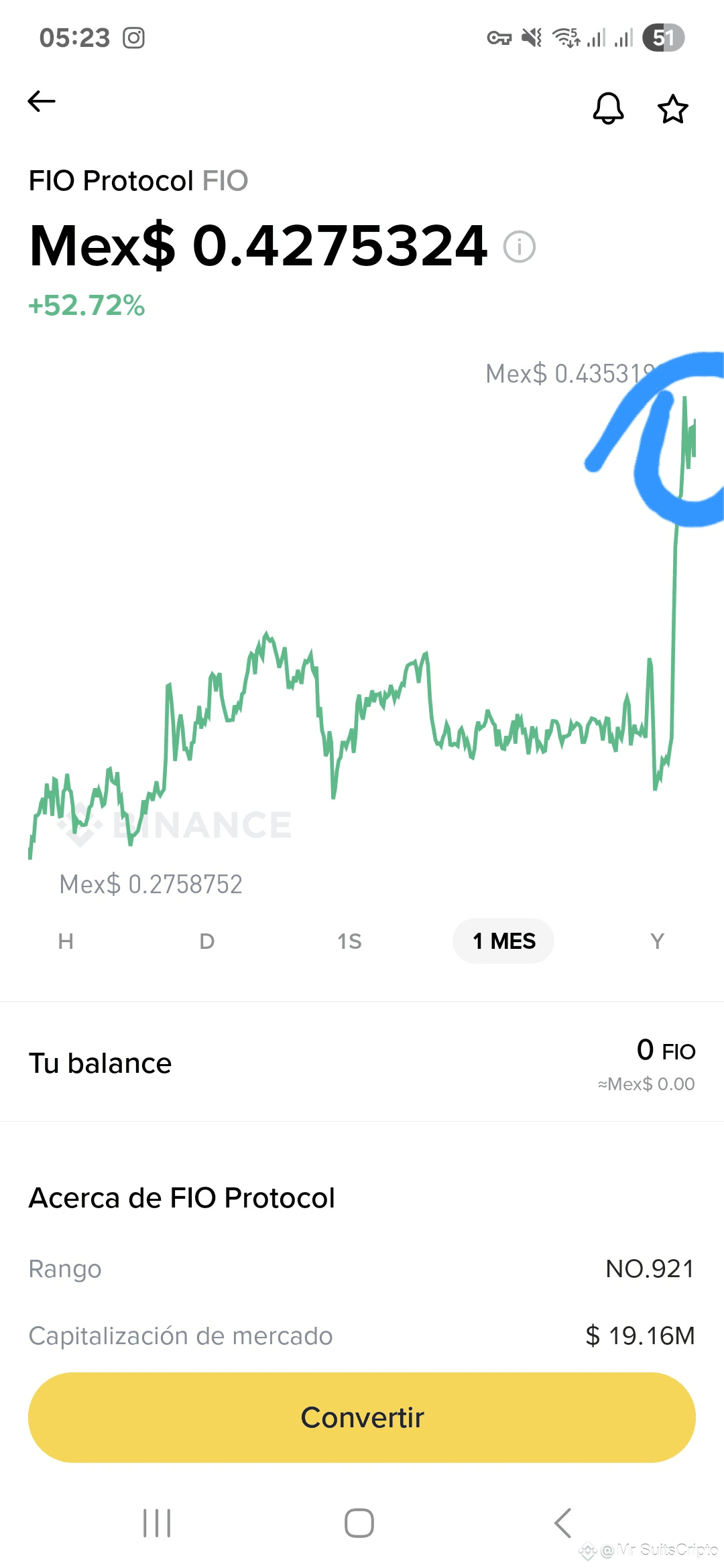
Task: Tap the Convertir button
Action: (362, 1417)
